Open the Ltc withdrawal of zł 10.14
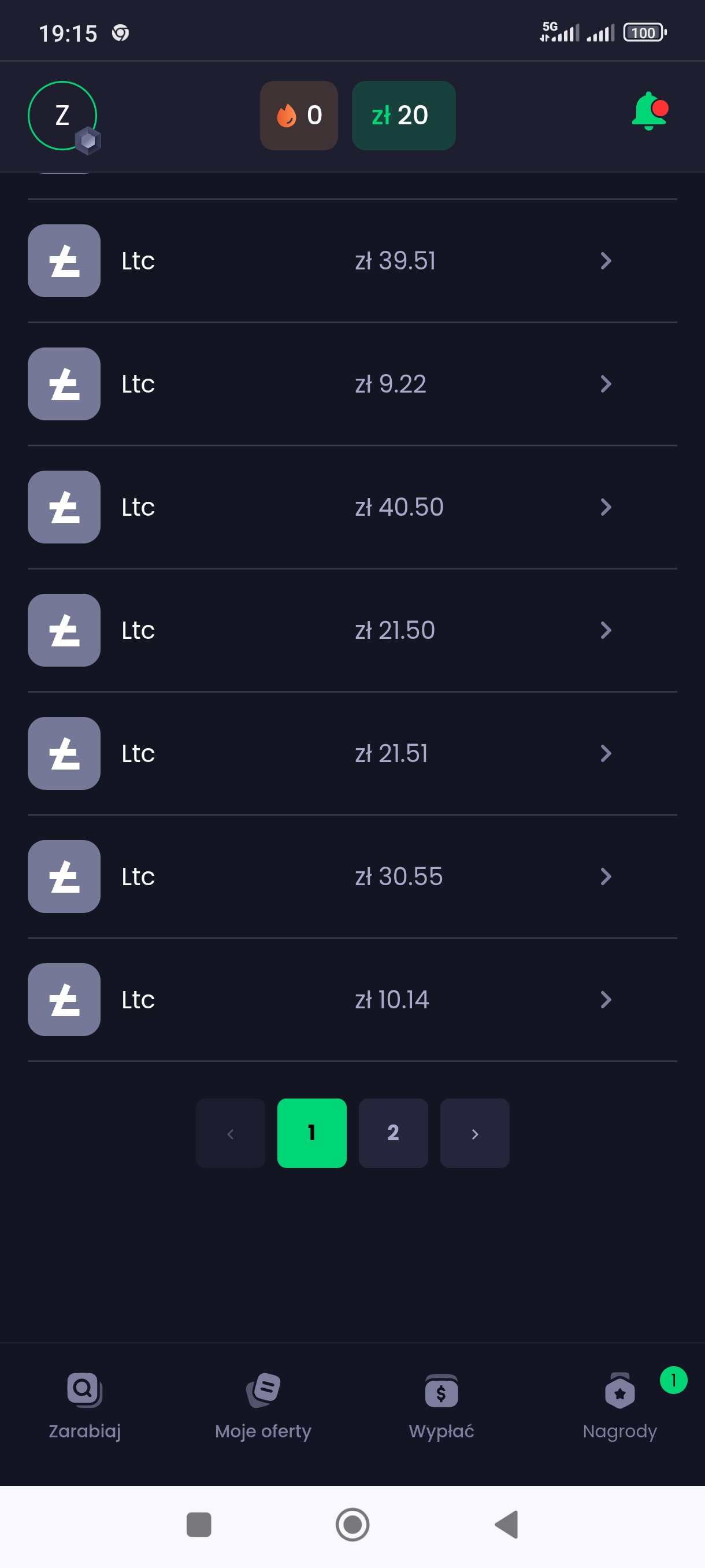Viewport: 705px width, 1568px height. pyautogui.click(x=351, y=1000)
